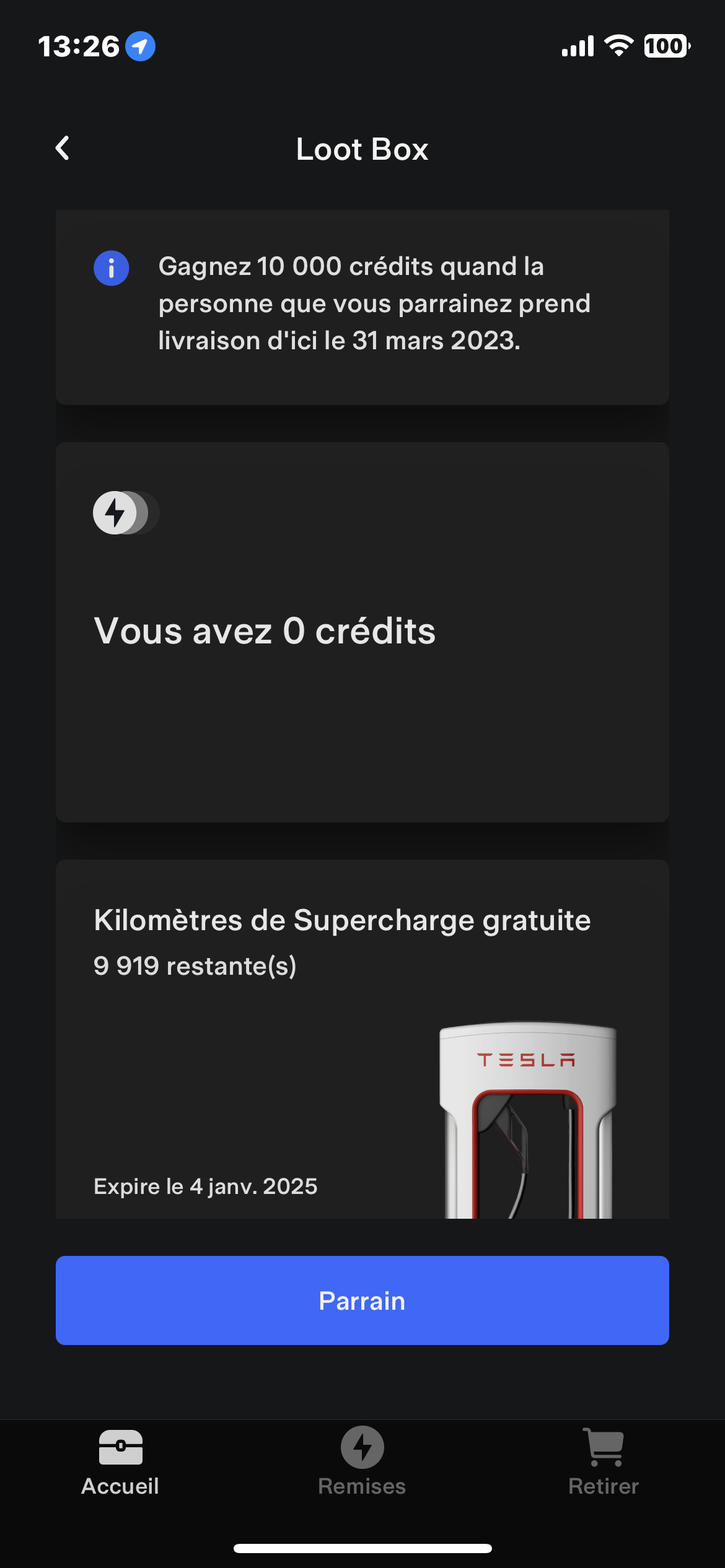Open the Remises tab
Image resolution: width=725 pixels, height=1568 pixels.
click(x=362, y=1461)
